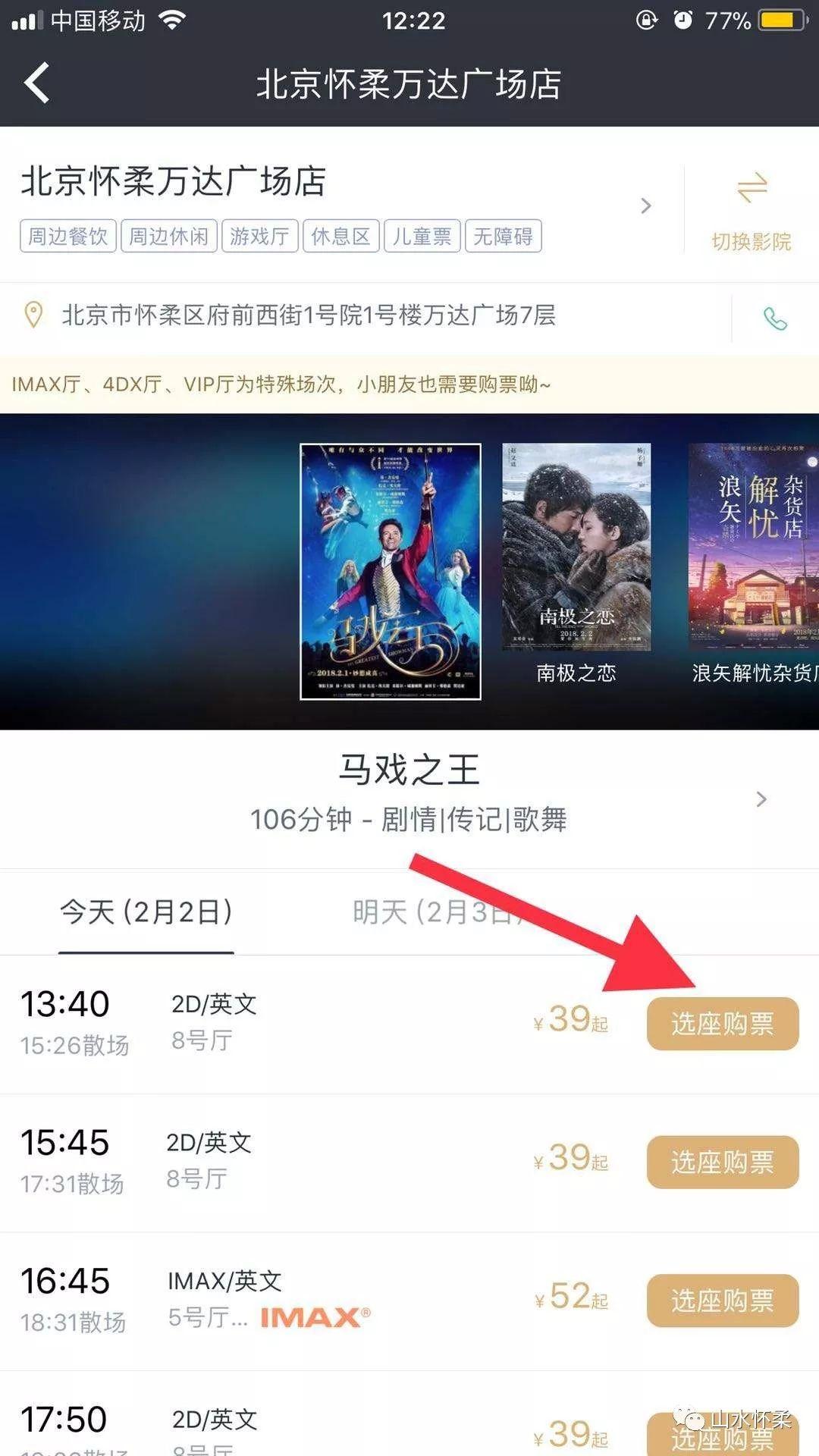The width and height of the screenshot is (819, 1456).
Task: Open movie details via arrow next to 马戏之王
Action: (761, 799)
